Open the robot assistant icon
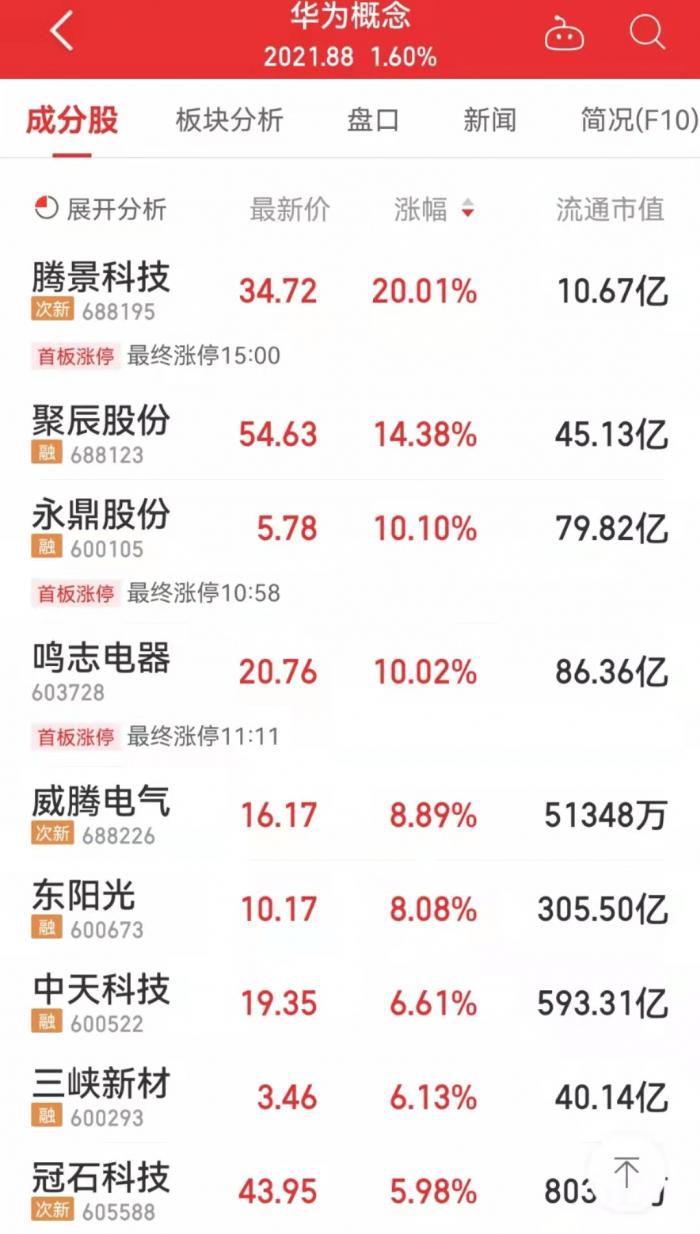The image size is (700, 1234). (x=565, y=35)
